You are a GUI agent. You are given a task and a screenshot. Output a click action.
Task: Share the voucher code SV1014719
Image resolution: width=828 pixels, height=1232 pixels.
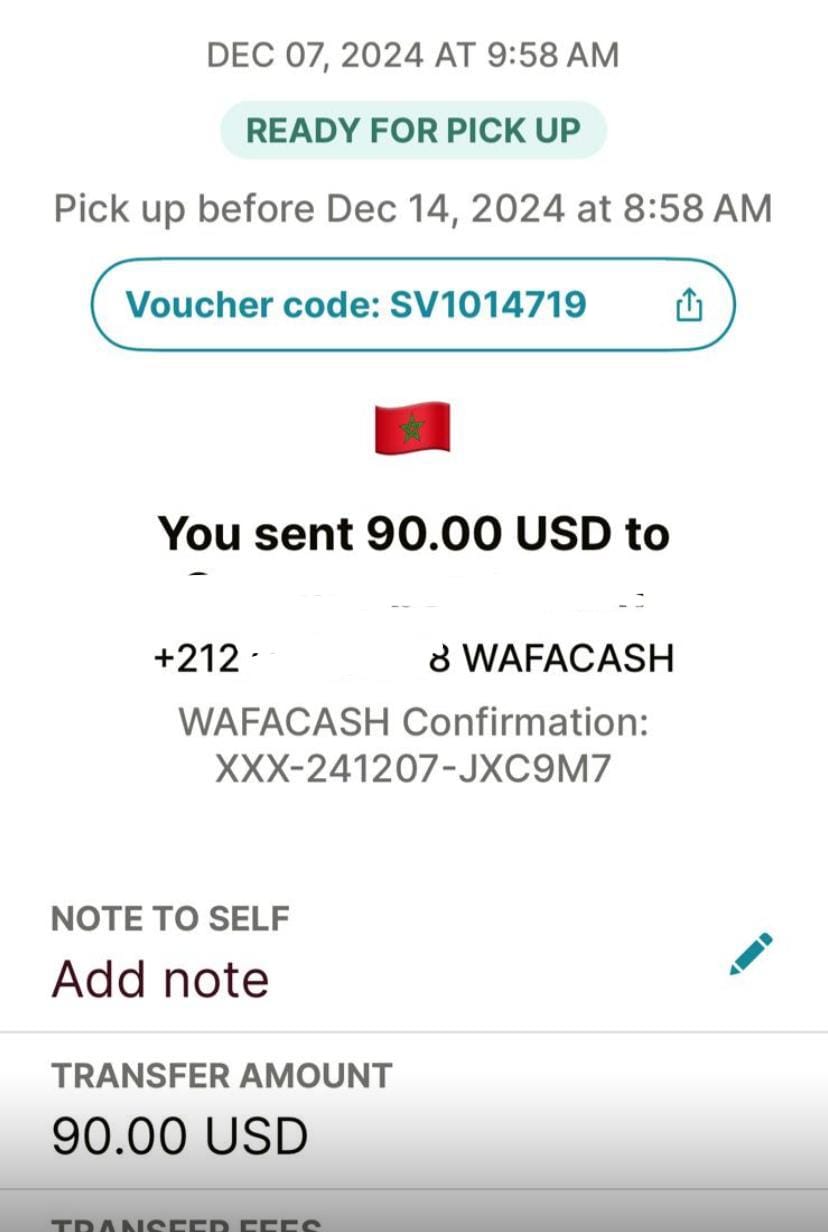pos(689,305)
